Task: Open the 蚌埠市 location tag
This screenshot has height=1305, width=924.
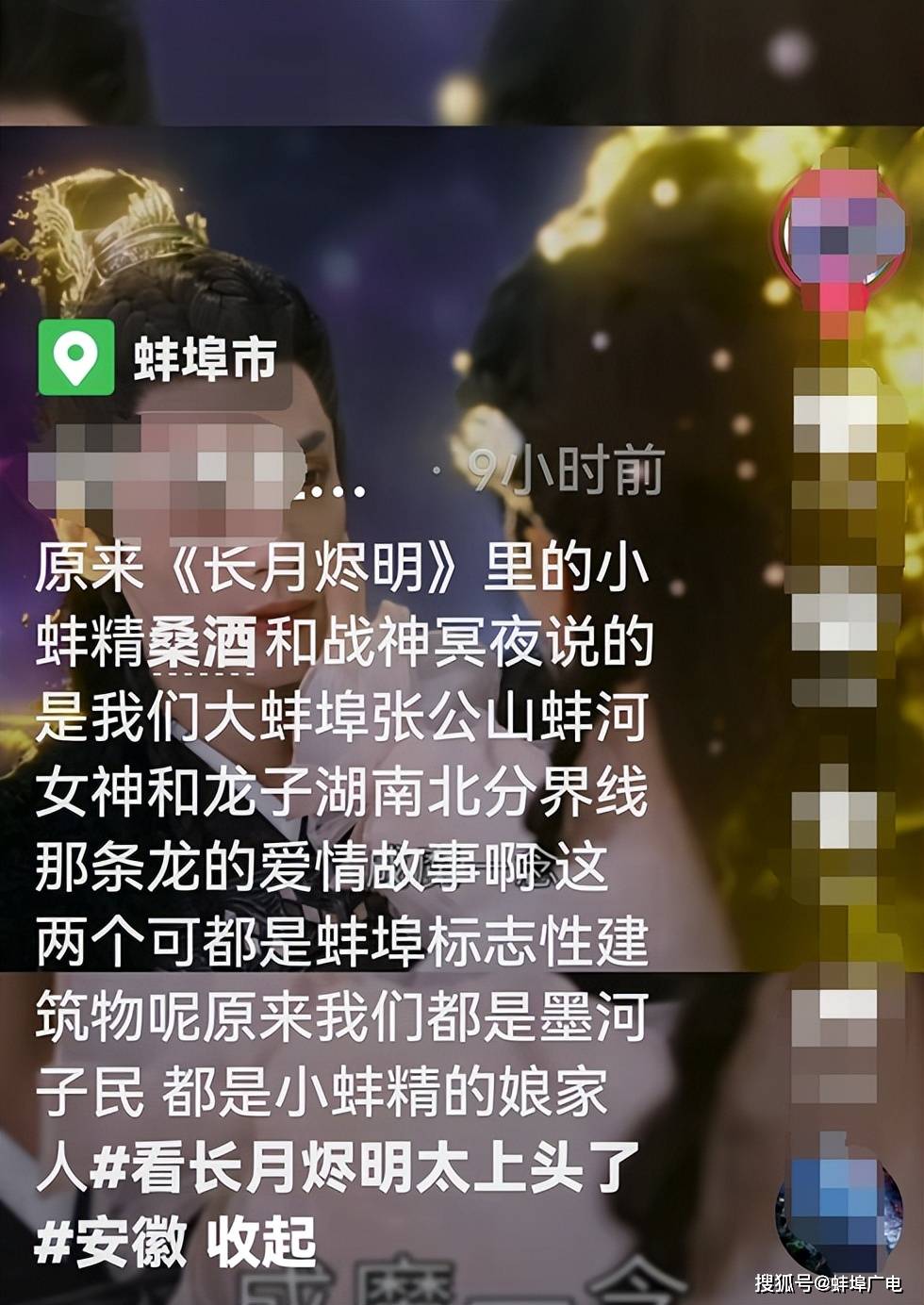Action: (x=160, y=358)
